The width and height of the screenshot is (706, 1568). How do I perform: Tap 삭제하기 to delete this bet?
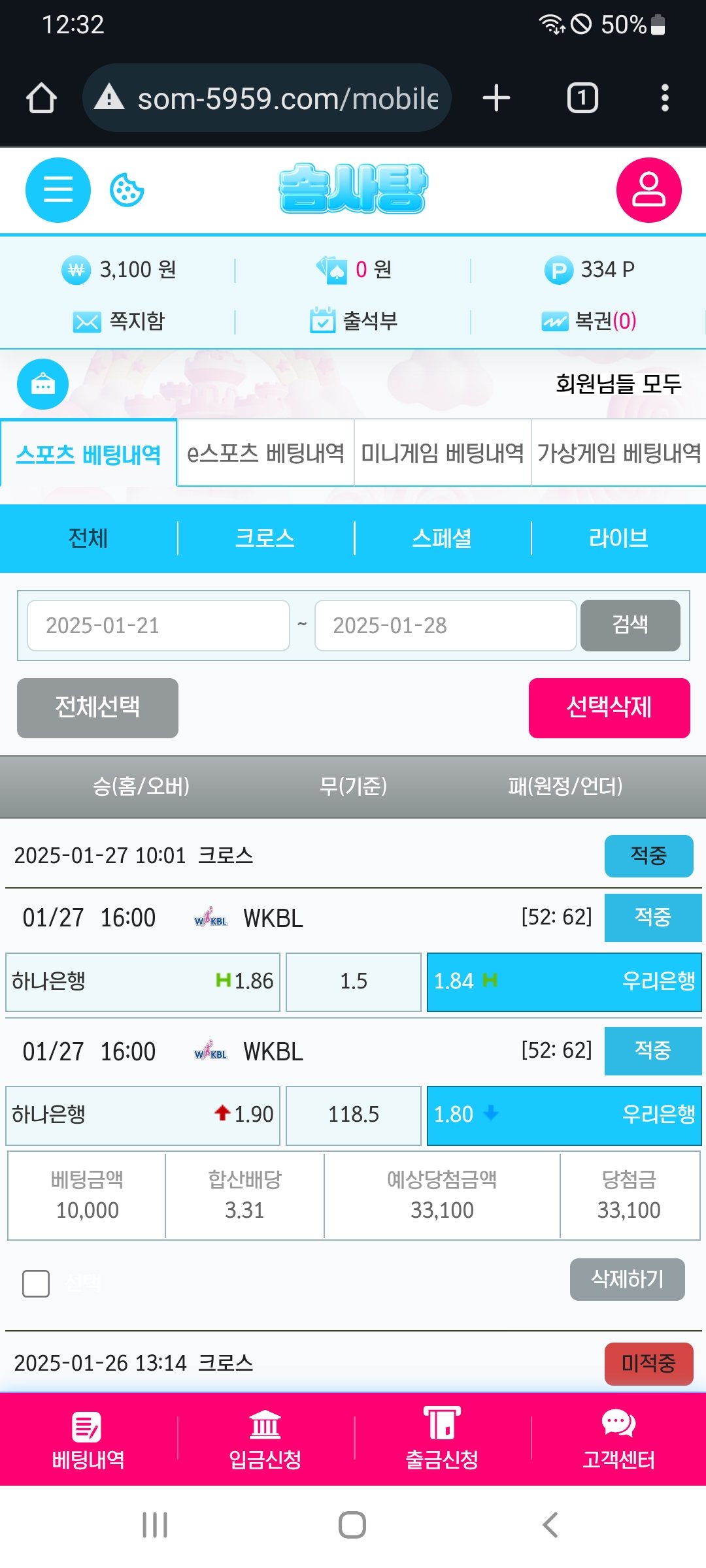point(627,1279)
